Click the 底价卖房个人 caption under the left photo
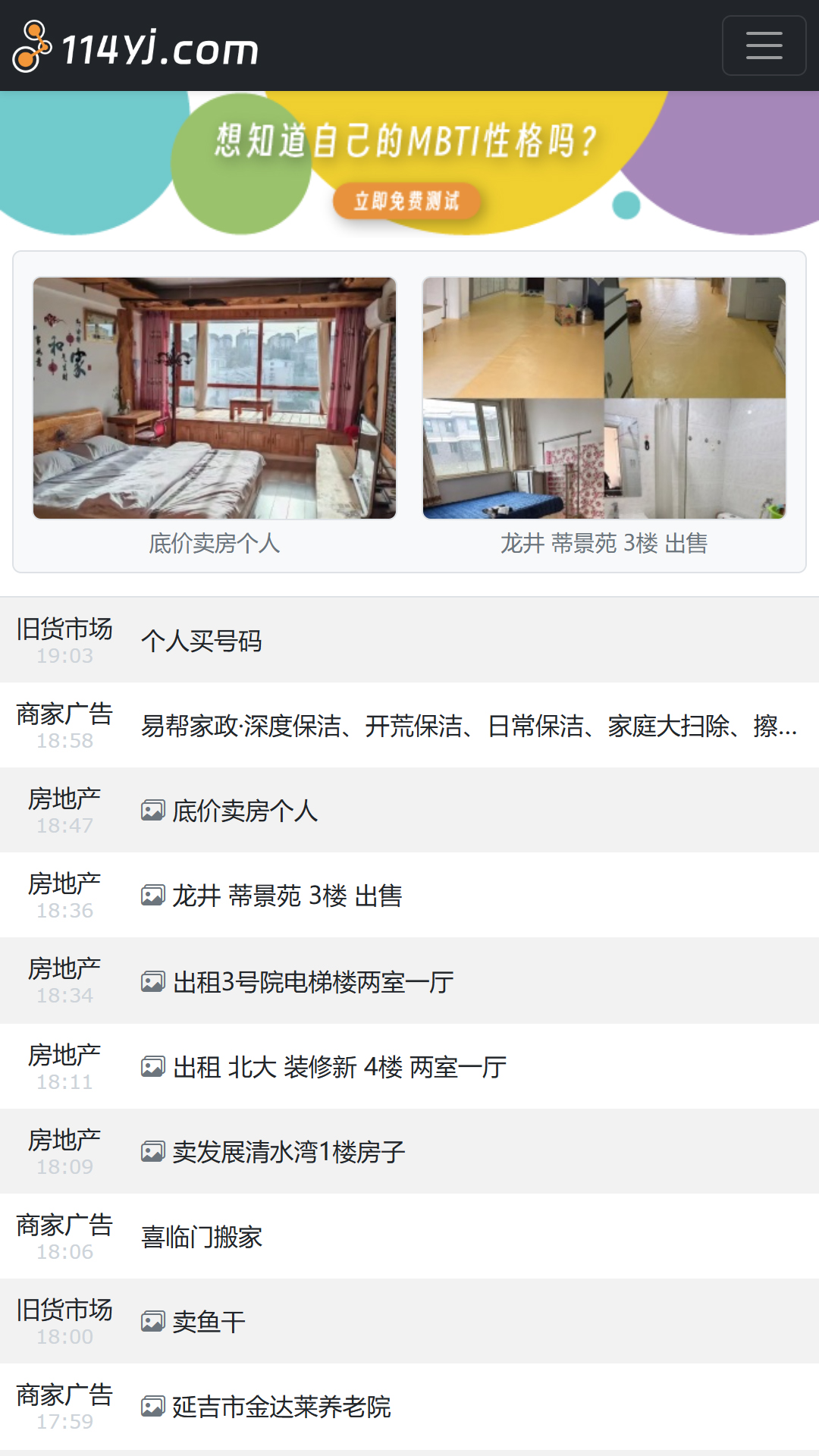This screenshot has height=1456, width=819. 215,544
